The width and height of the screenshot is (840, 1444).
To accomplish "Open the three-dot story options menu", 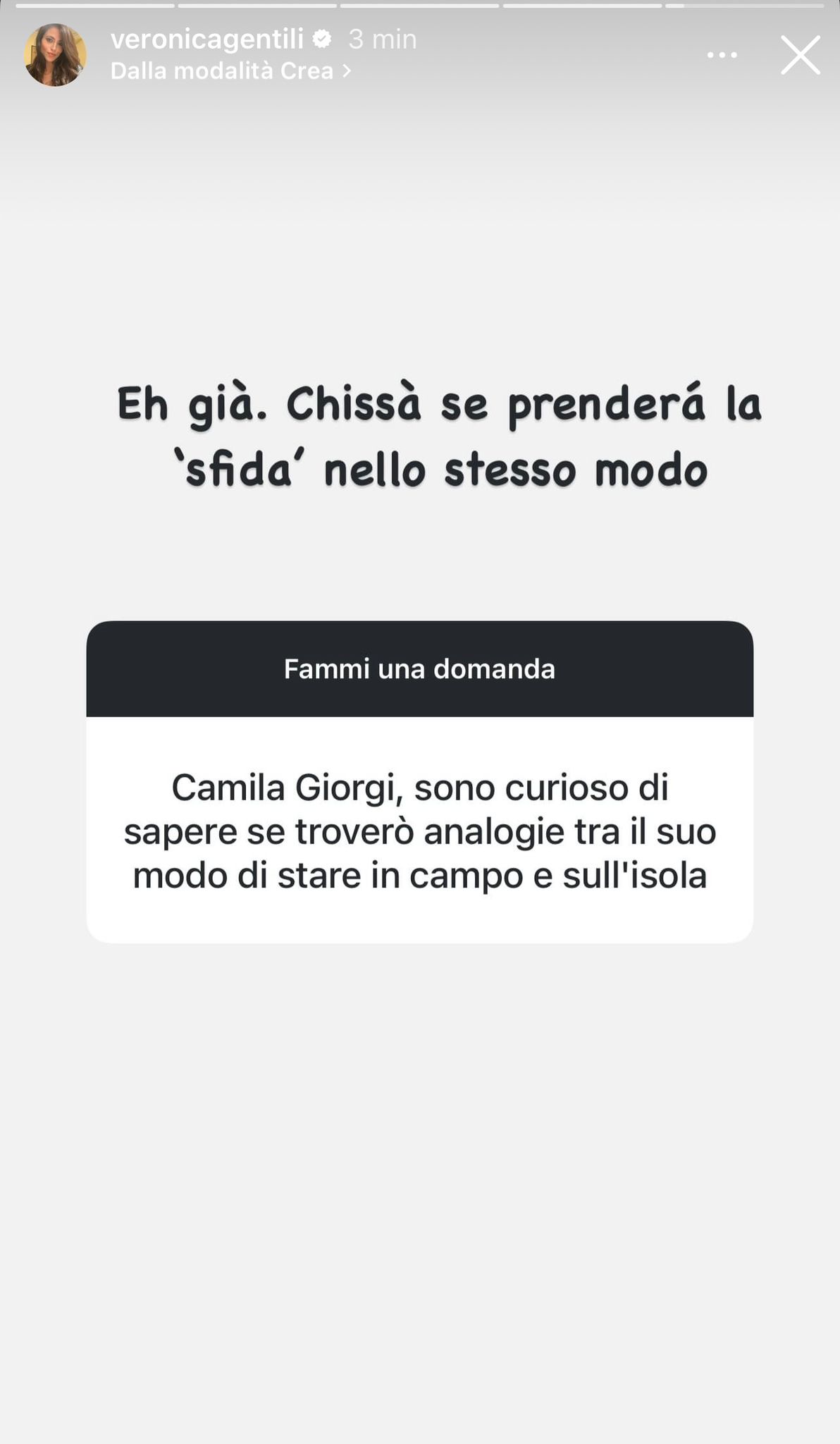I will pyautogui.click(x=722, y=55).
